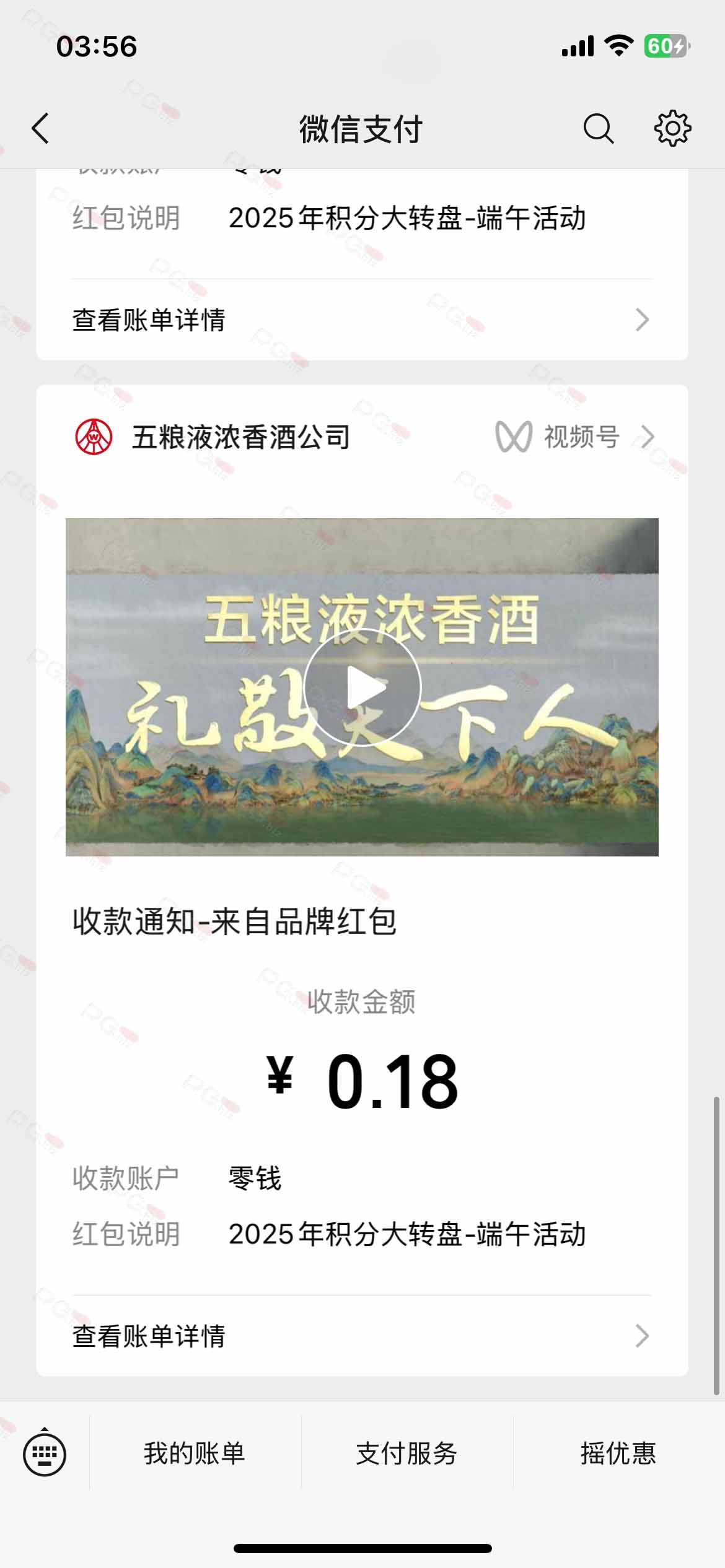Open the 视频号 link
The height and width of the screenshot is (1568, 725).
tap(574, 437)
